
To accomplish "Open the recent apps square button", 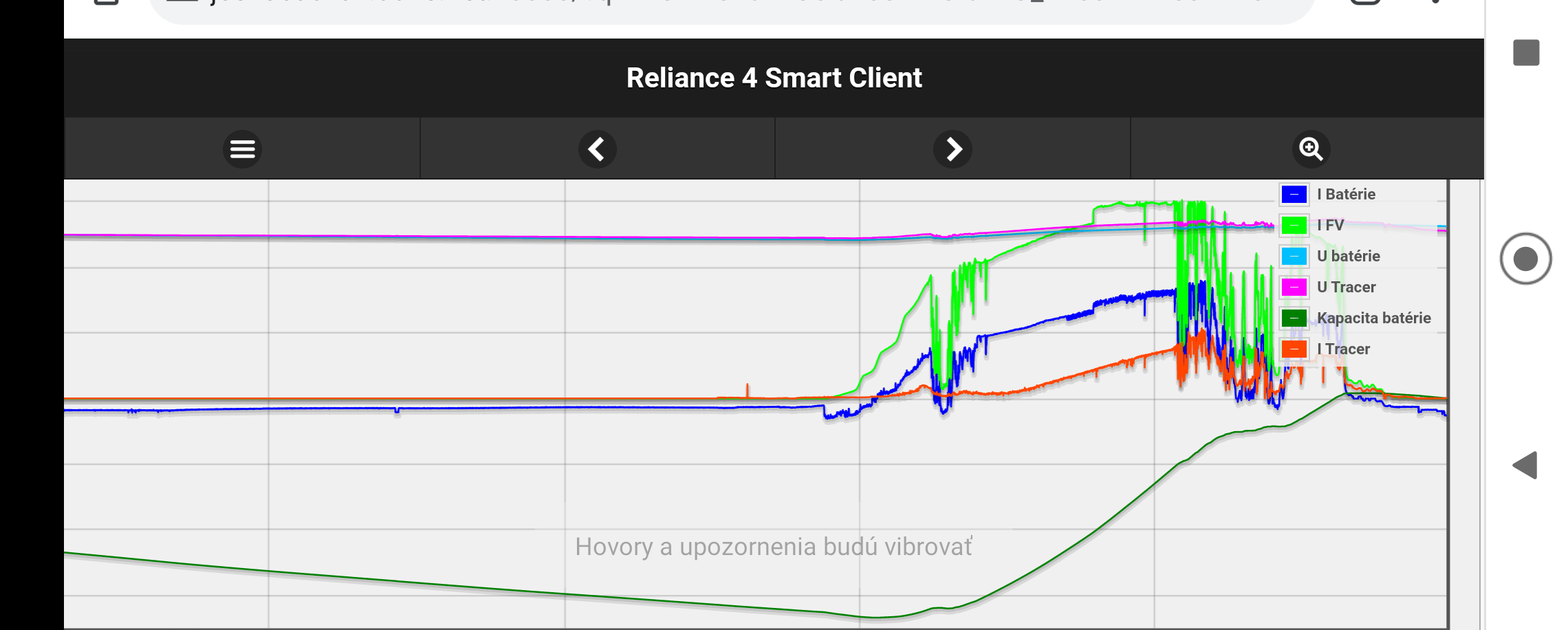I will coord(1526,53).
